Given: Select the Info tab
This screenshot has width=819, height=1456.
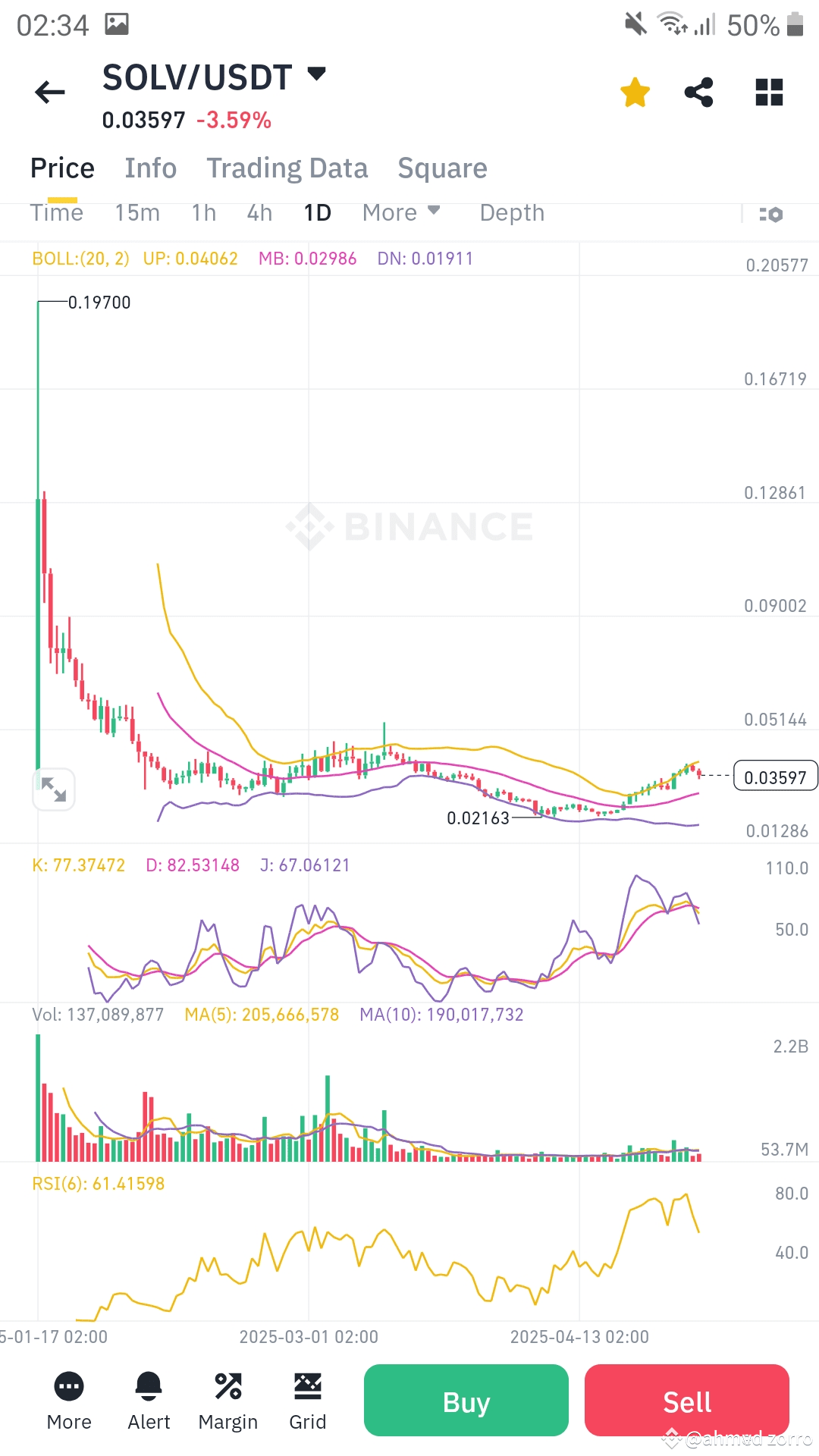Looking at the screenshot, I should 150,168.
